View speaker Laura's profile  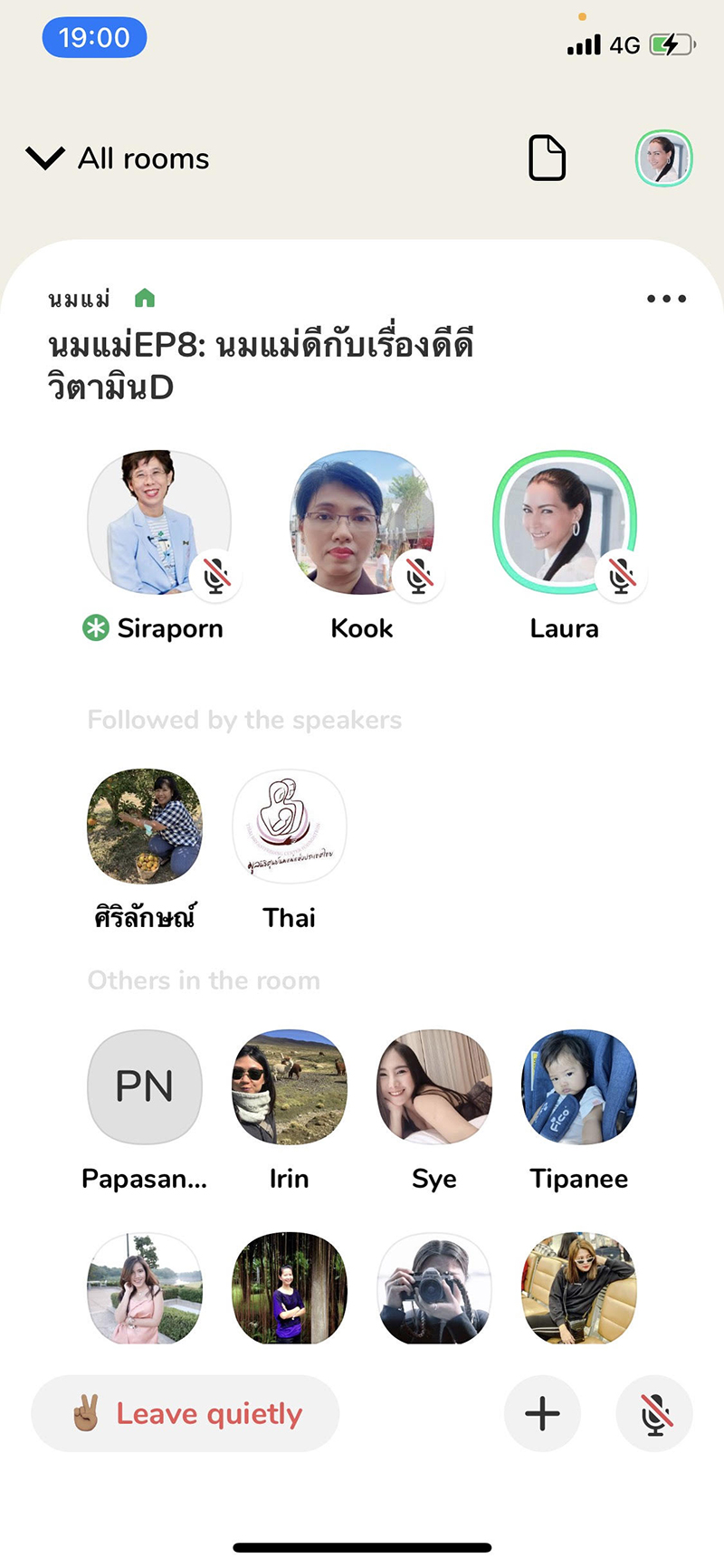[565, 523]
